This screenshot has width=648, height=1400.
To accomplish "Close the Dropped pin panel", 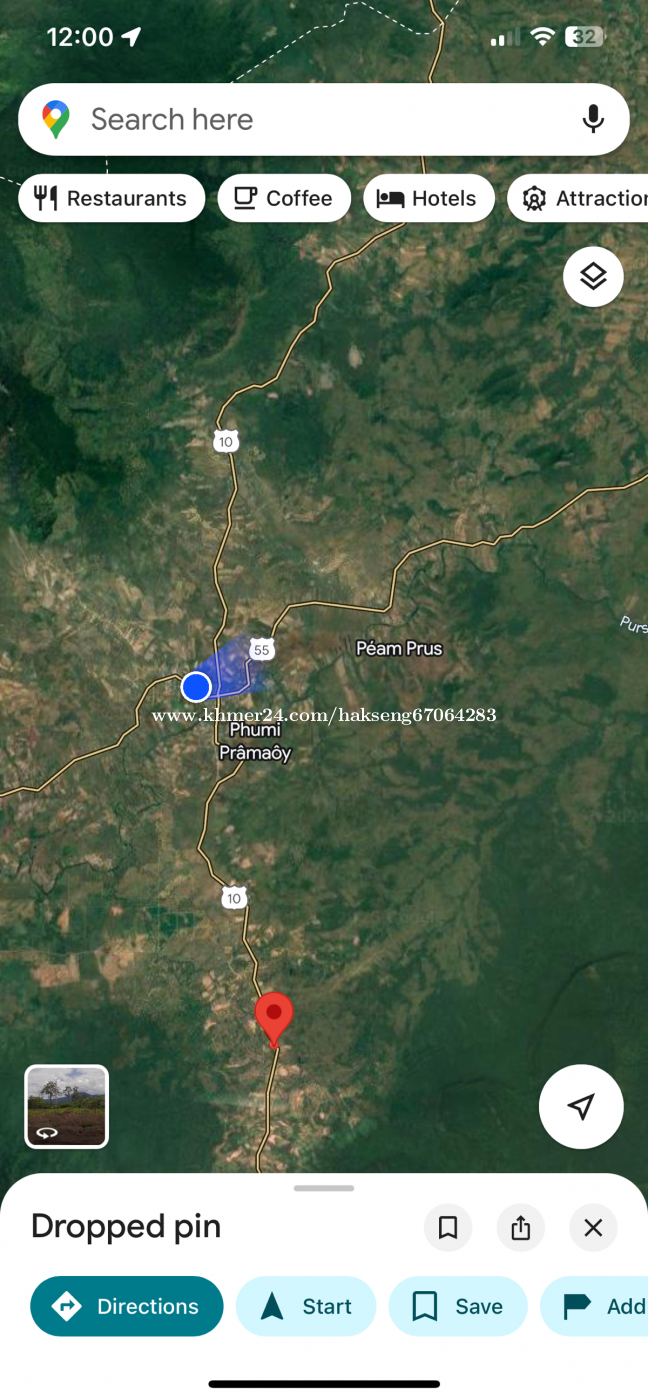I will click(x=593, y=1227).
